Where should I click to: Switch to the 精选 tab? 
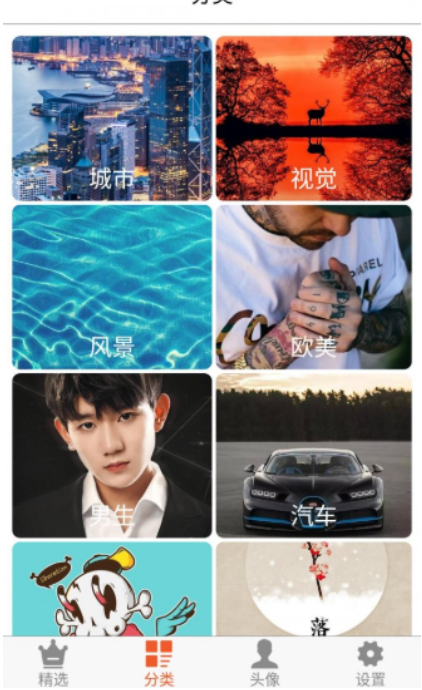point(53,663)
